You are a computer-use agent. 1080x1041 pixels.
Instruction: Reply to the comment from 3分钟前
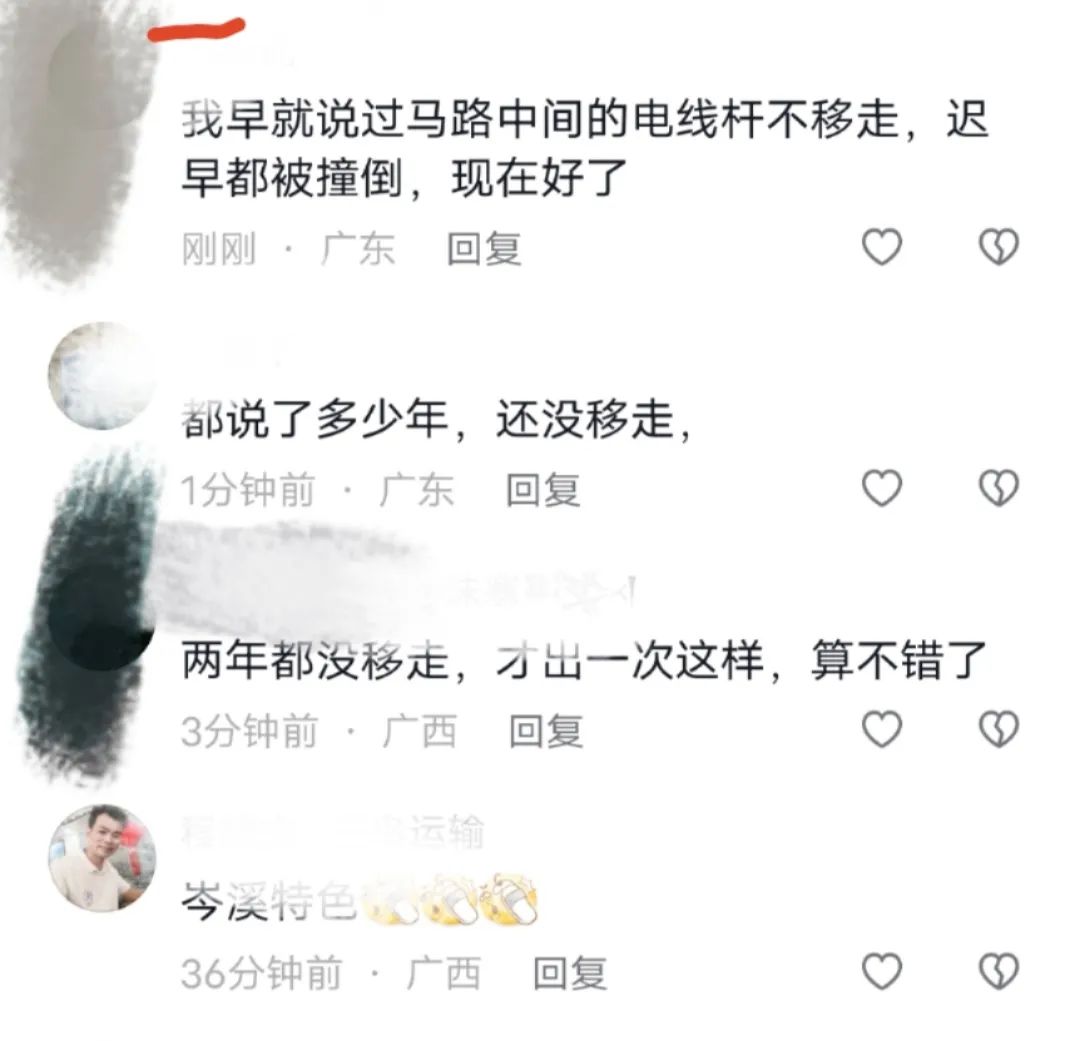pos(546,732)
